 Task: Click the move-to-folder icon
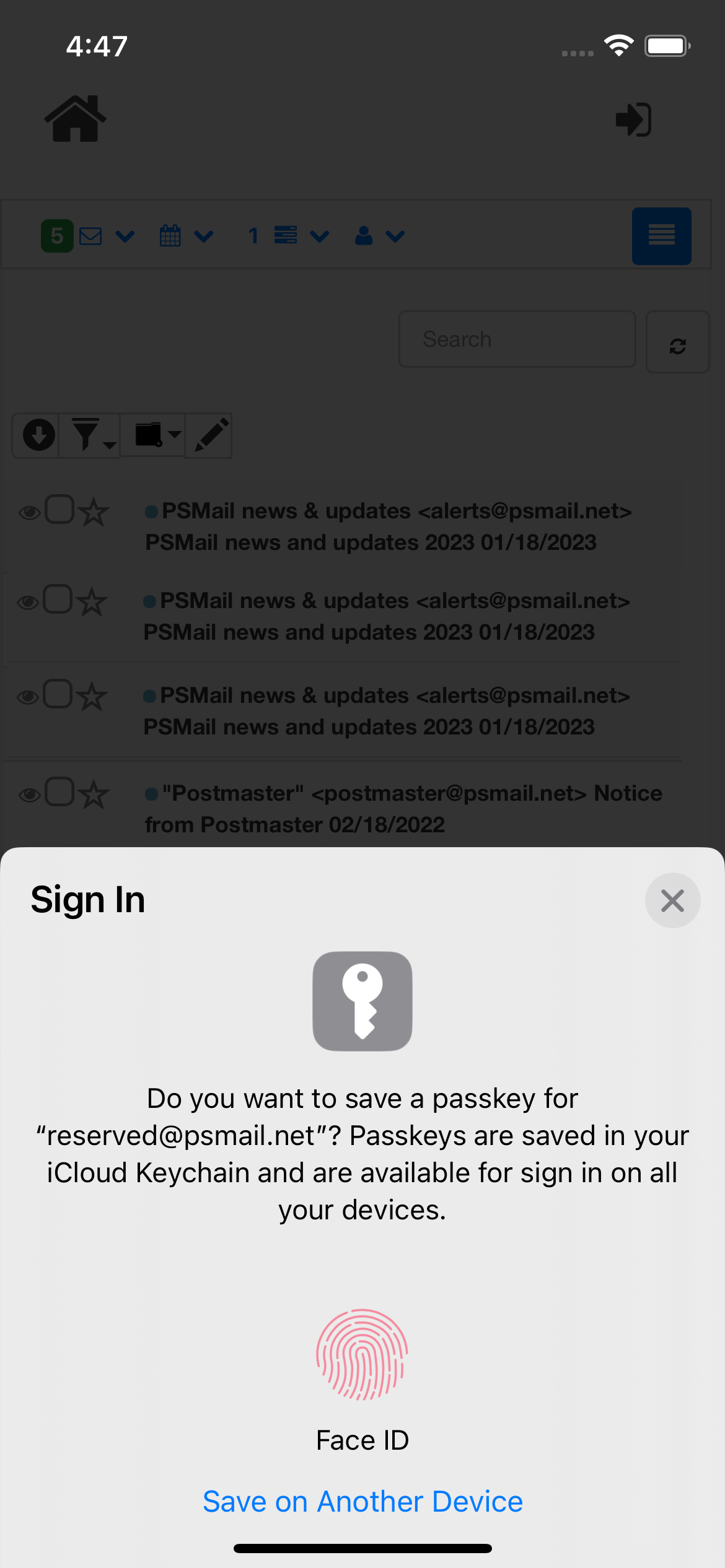tap(149, 435)
